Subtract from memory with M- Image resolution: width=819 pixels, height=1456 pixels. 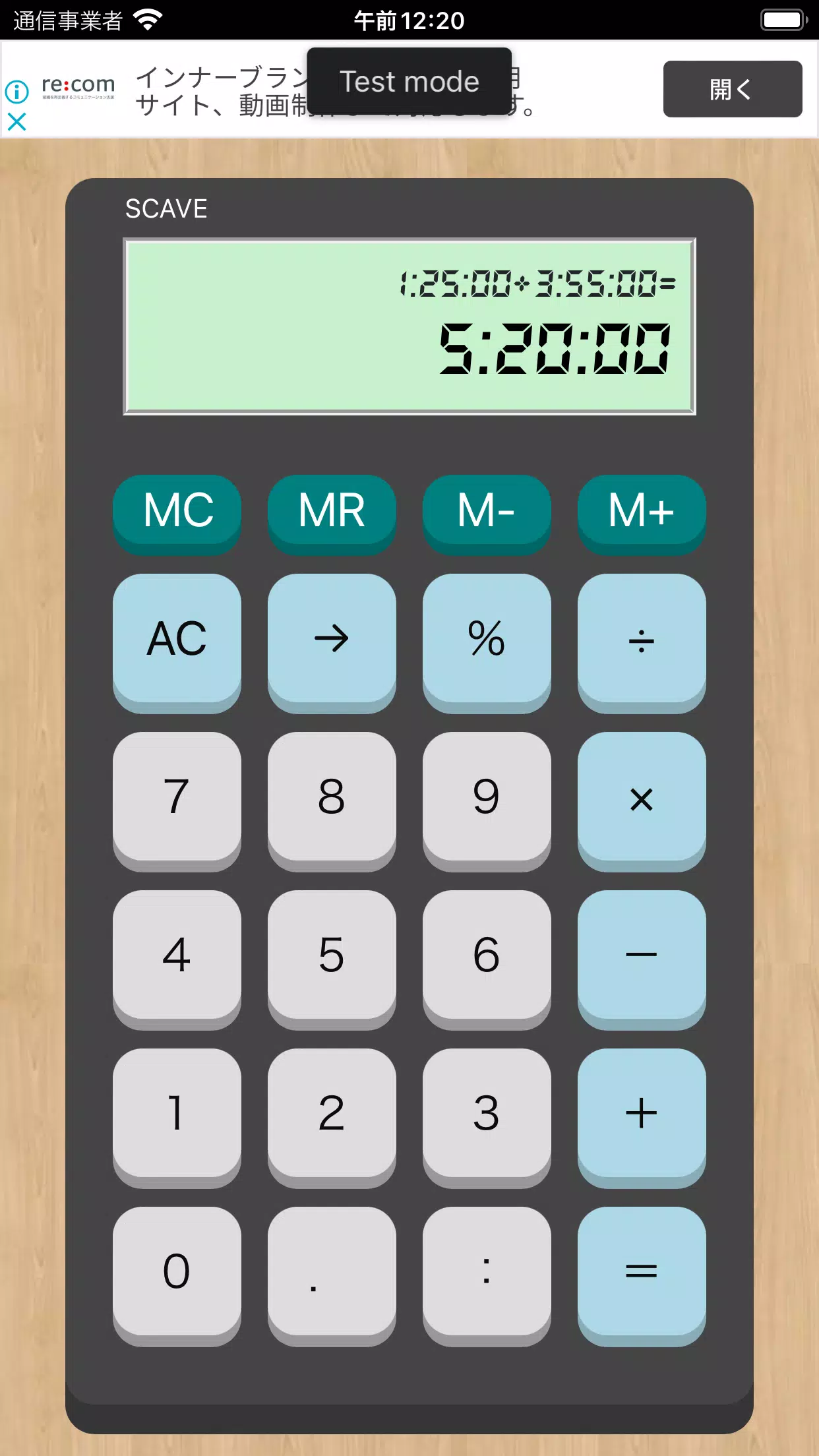coord(487,510)
